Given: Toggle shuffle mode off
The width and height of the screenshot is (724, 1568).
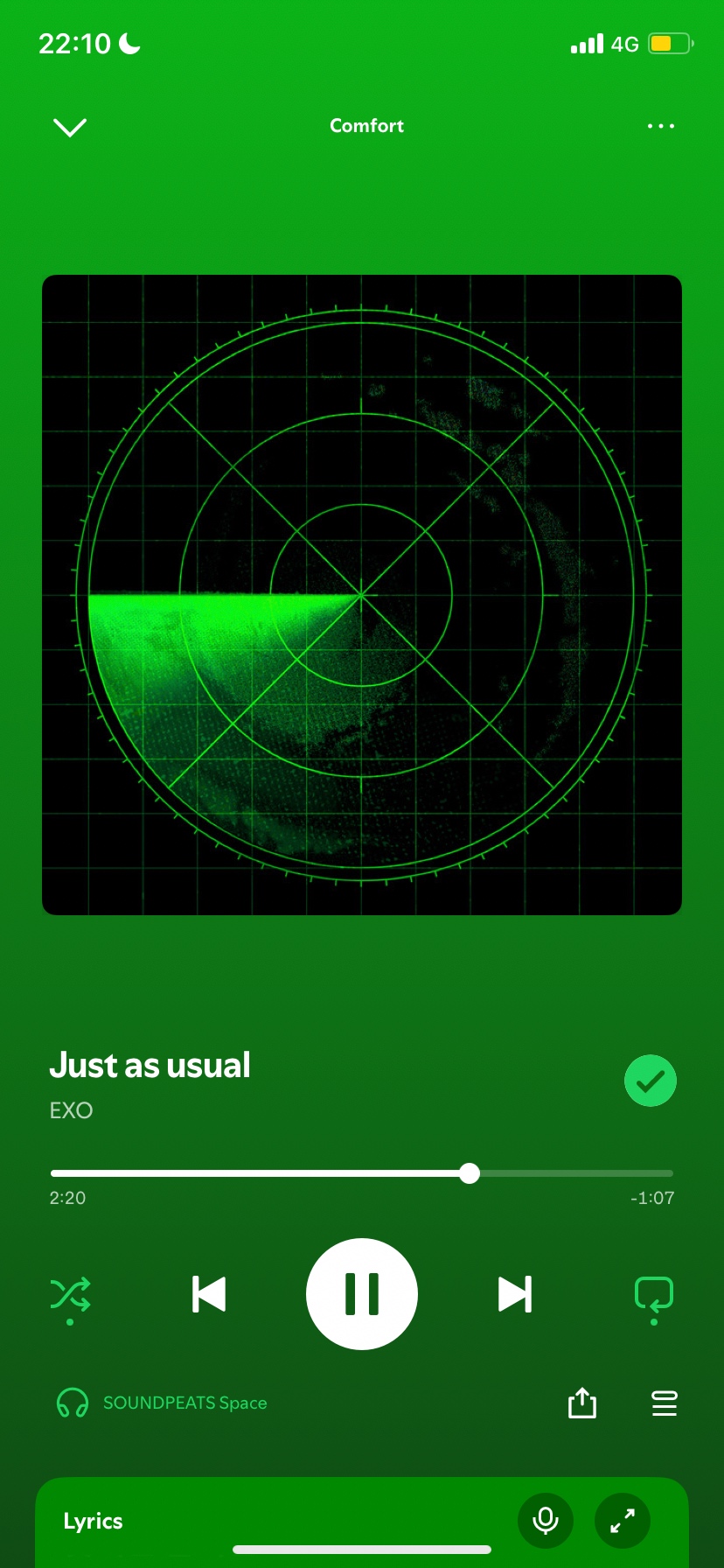Looking at the screenshot, I should [x=70, y=1294].
